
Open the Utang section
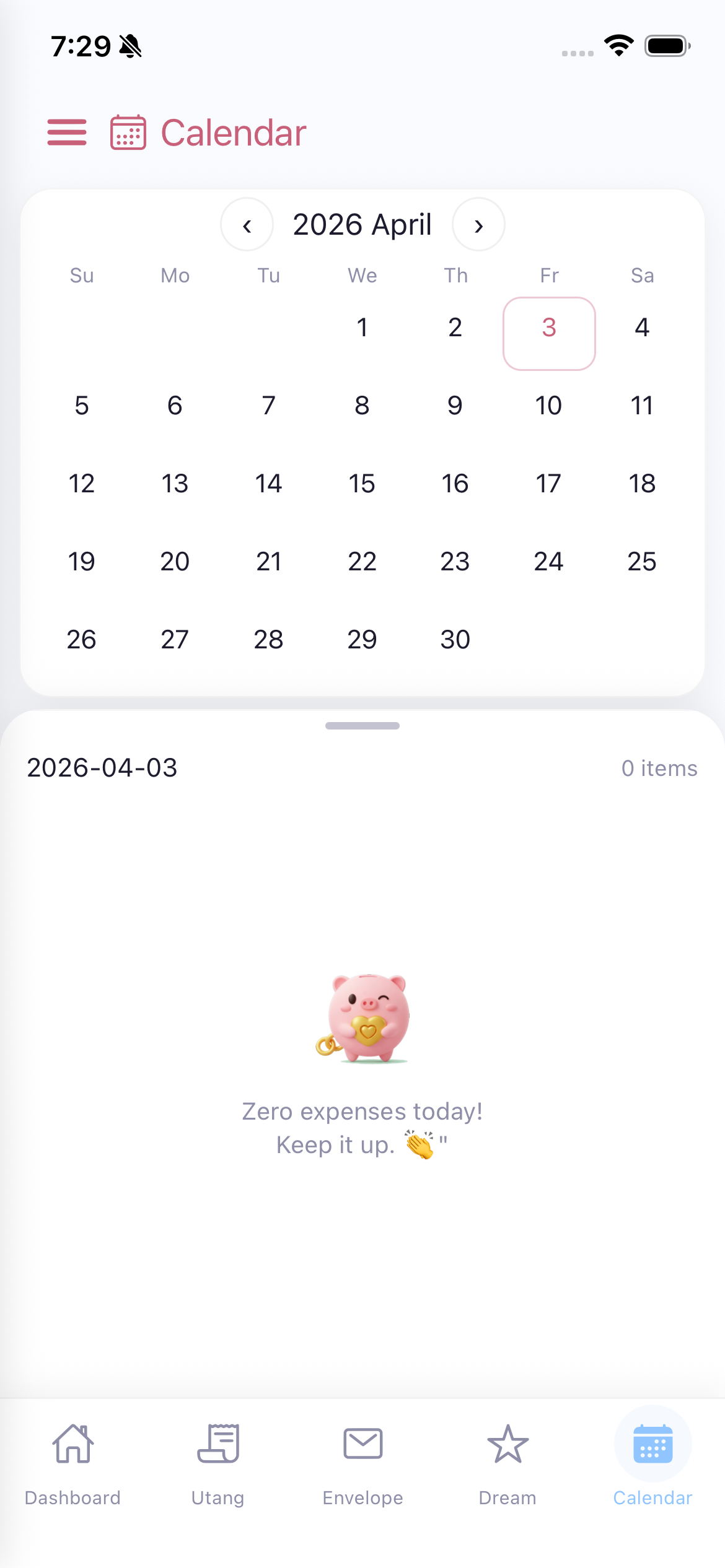click(217, 1474)
